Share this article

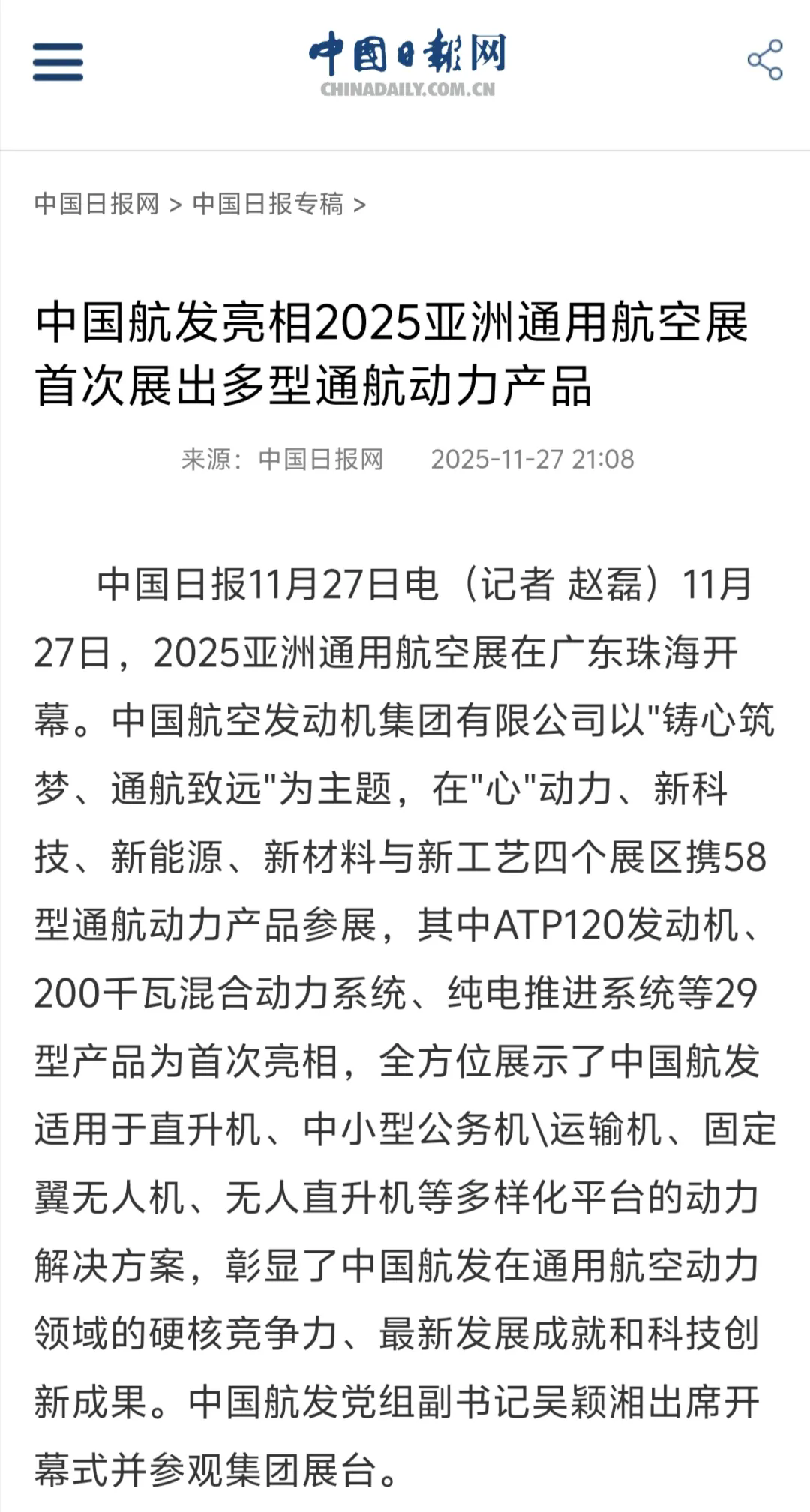pyautogui.click(x=764, y=60)
